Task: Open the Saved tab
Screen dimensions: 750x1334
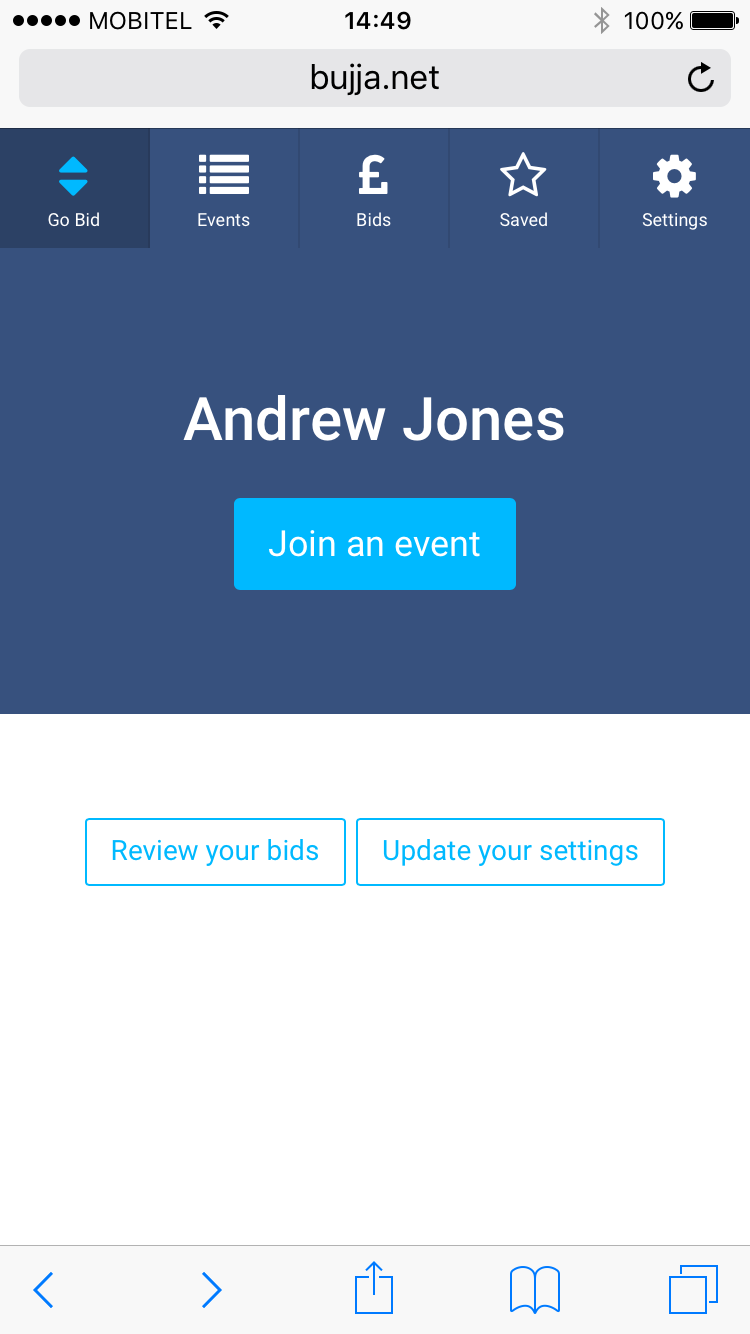Action: pos(524,188)
